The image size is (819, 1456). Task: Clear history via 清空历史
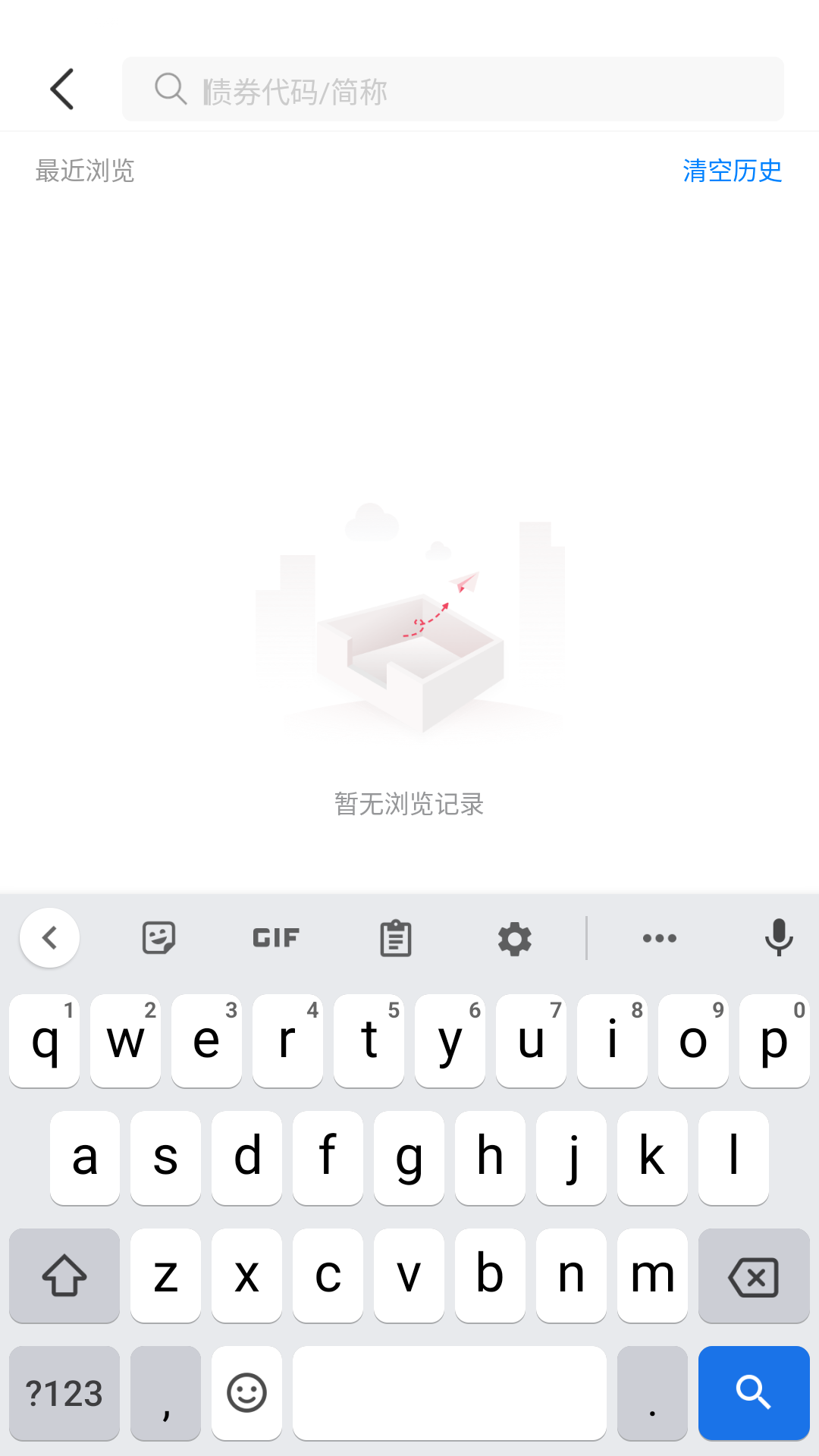[732, 171]
